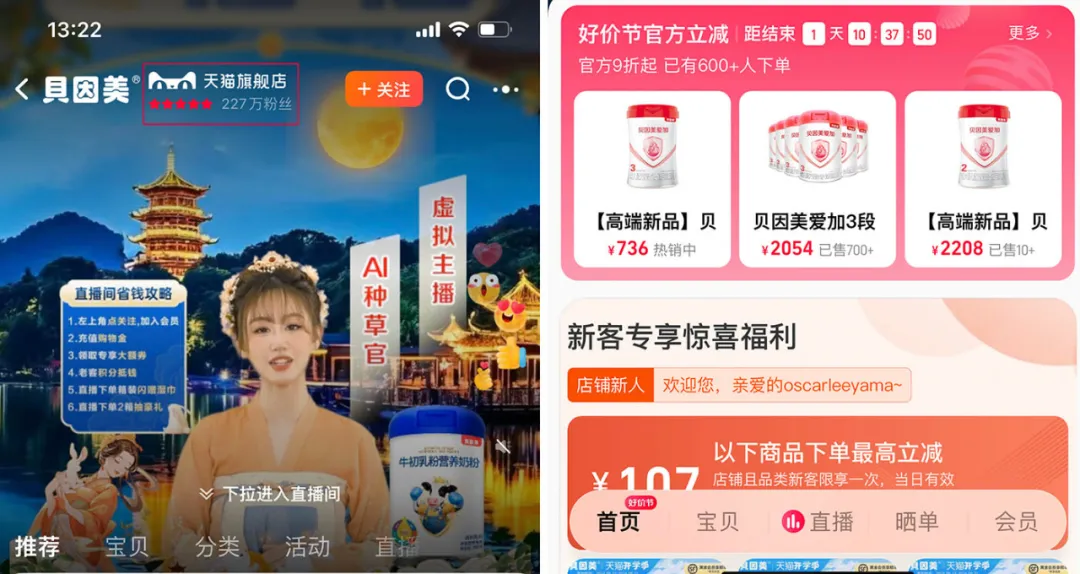The image size is (1080, 574).
Task: Open the product card priced ¥2208
Action: 983,180
